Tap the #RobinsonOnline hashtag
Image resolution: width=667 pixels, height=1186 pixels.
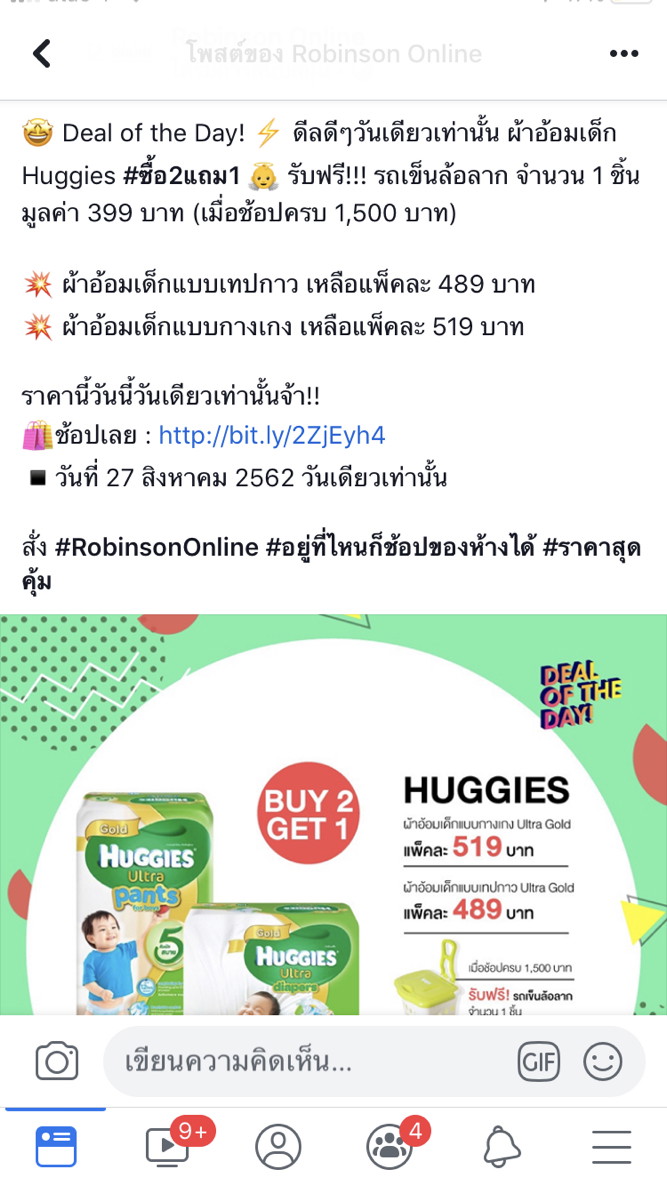[x=156, y=549]
